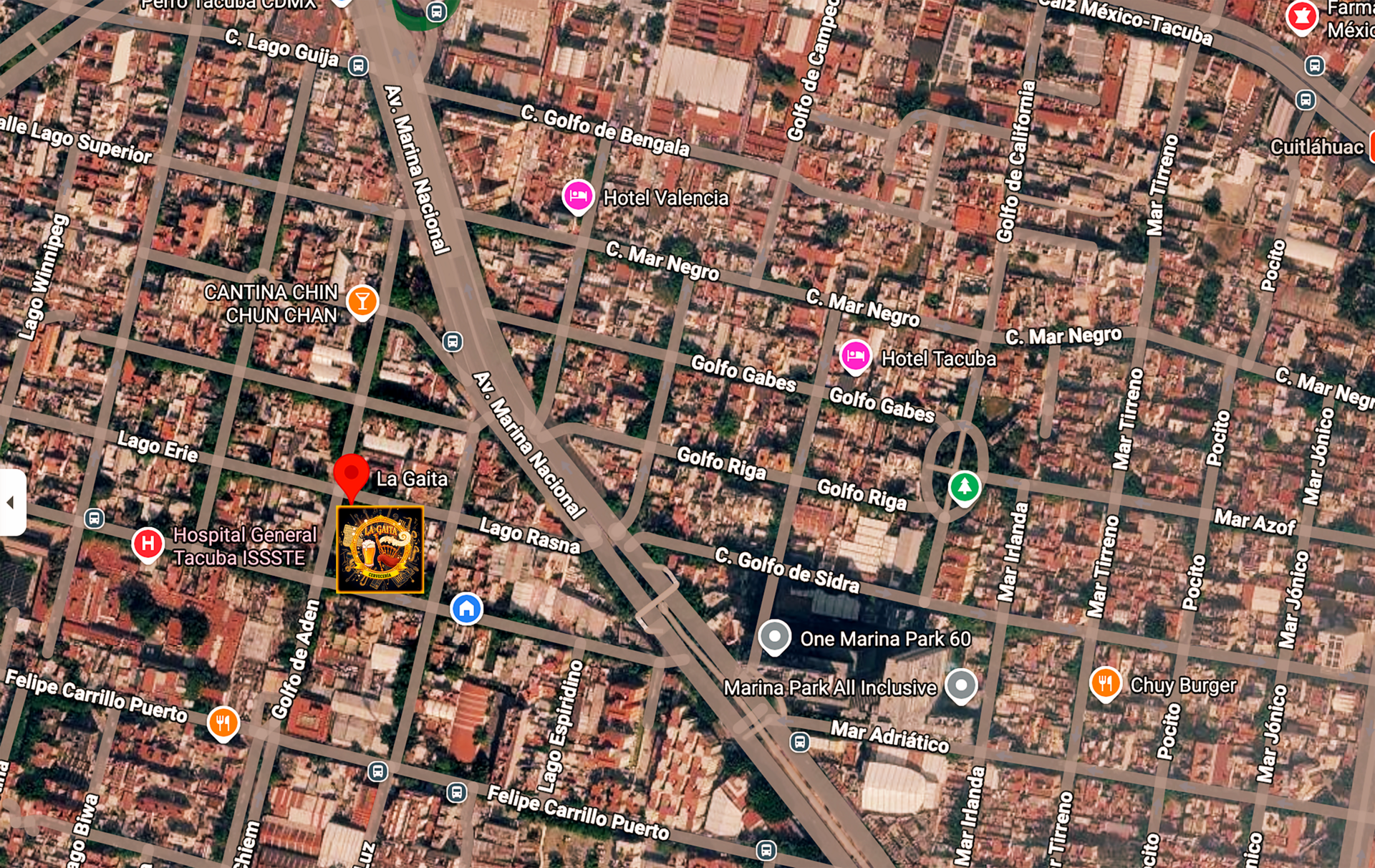Image resolution: width=1375 pixels, height=868 pixels.
Task: Open the La Gaita photo thumbnail
Action: click(380, 550)
